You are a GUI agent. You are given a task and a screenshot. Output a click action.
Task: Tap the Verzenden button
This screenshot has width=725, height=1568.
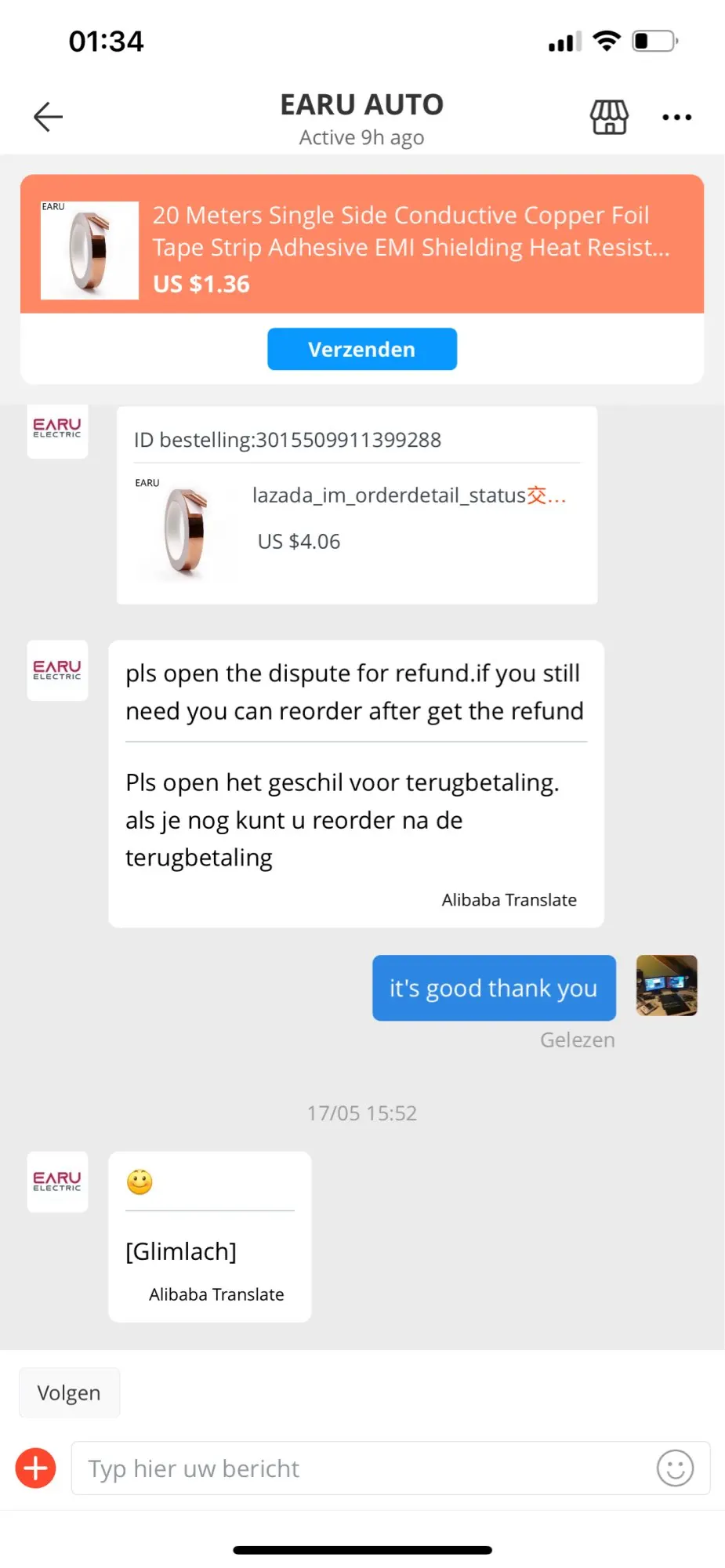click(x=361, y=349)
